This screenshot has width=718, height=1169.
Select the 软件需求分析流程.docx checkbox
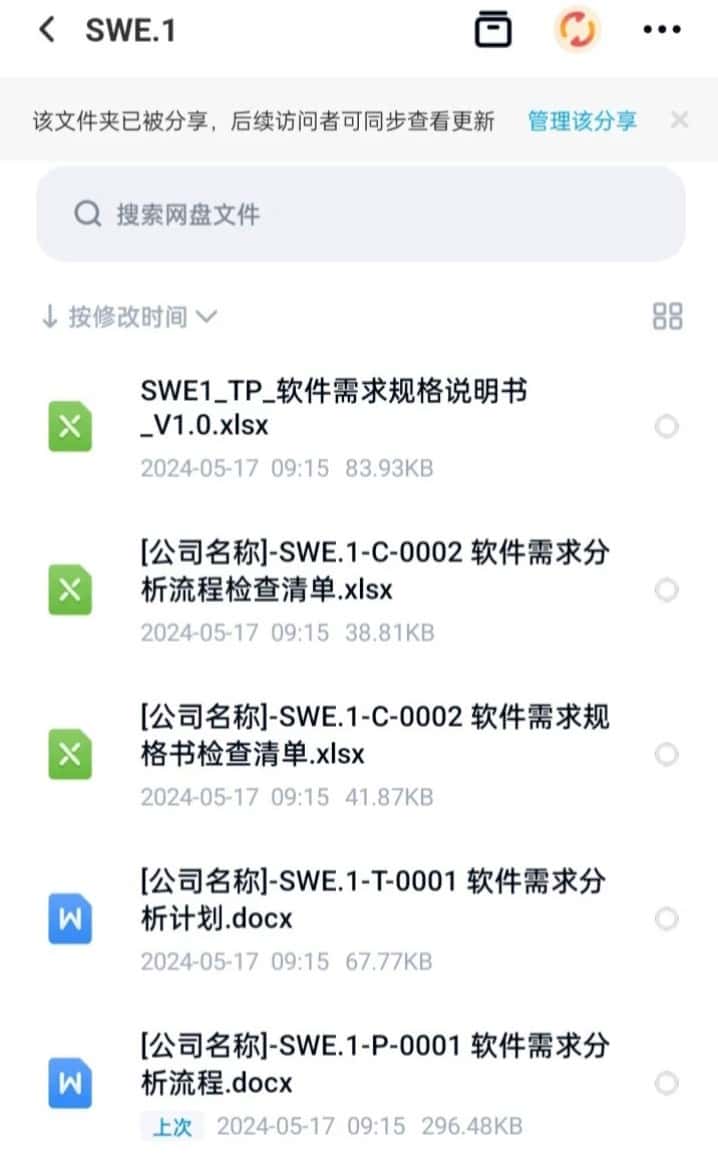[666, 1083]
